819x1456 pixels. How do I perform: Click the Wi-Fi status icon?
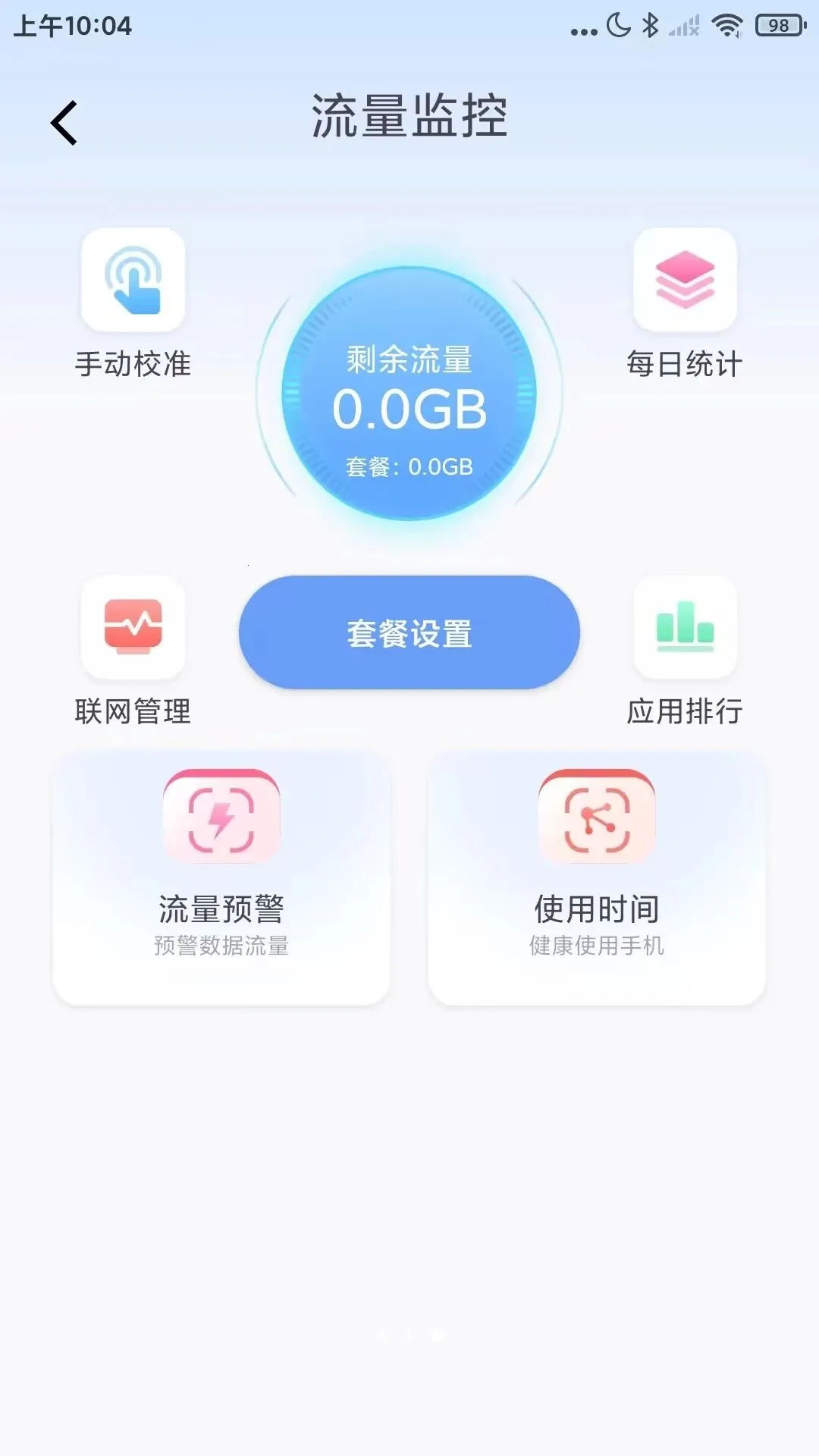(x=726, y=24)
